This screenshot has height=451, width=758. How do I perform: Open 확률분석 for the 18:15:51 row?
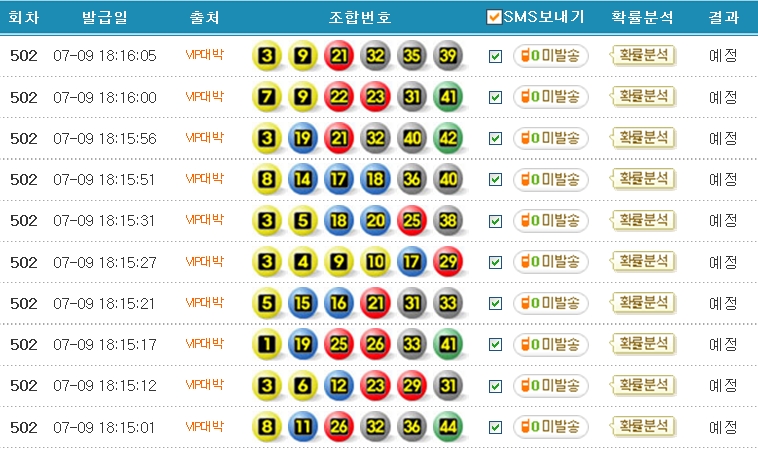643,179
